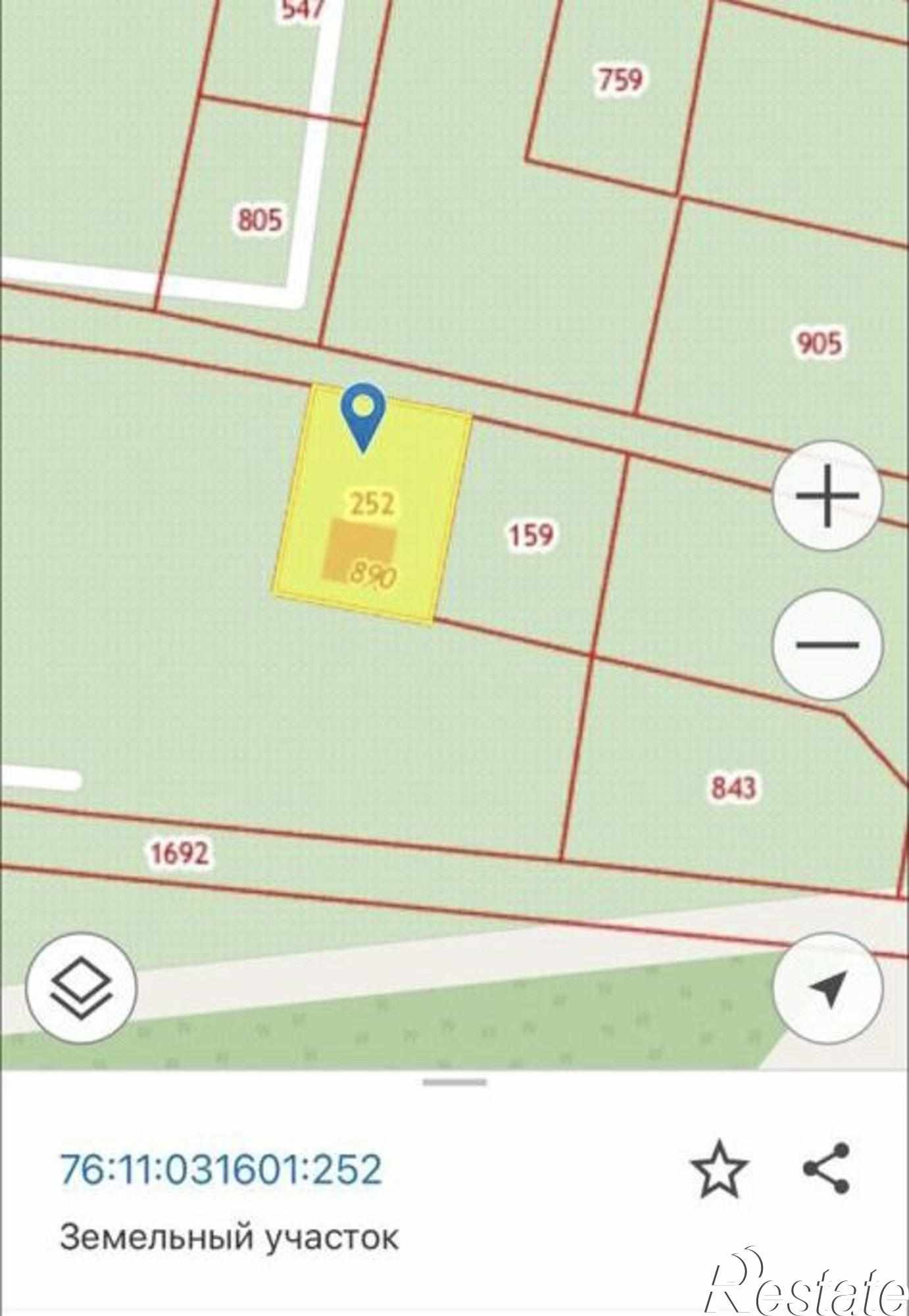Open cadastral number 76:11:031601:252 details
Image resolution: width=909 pixels, height=1316 pixels.
coord(221,1169)
